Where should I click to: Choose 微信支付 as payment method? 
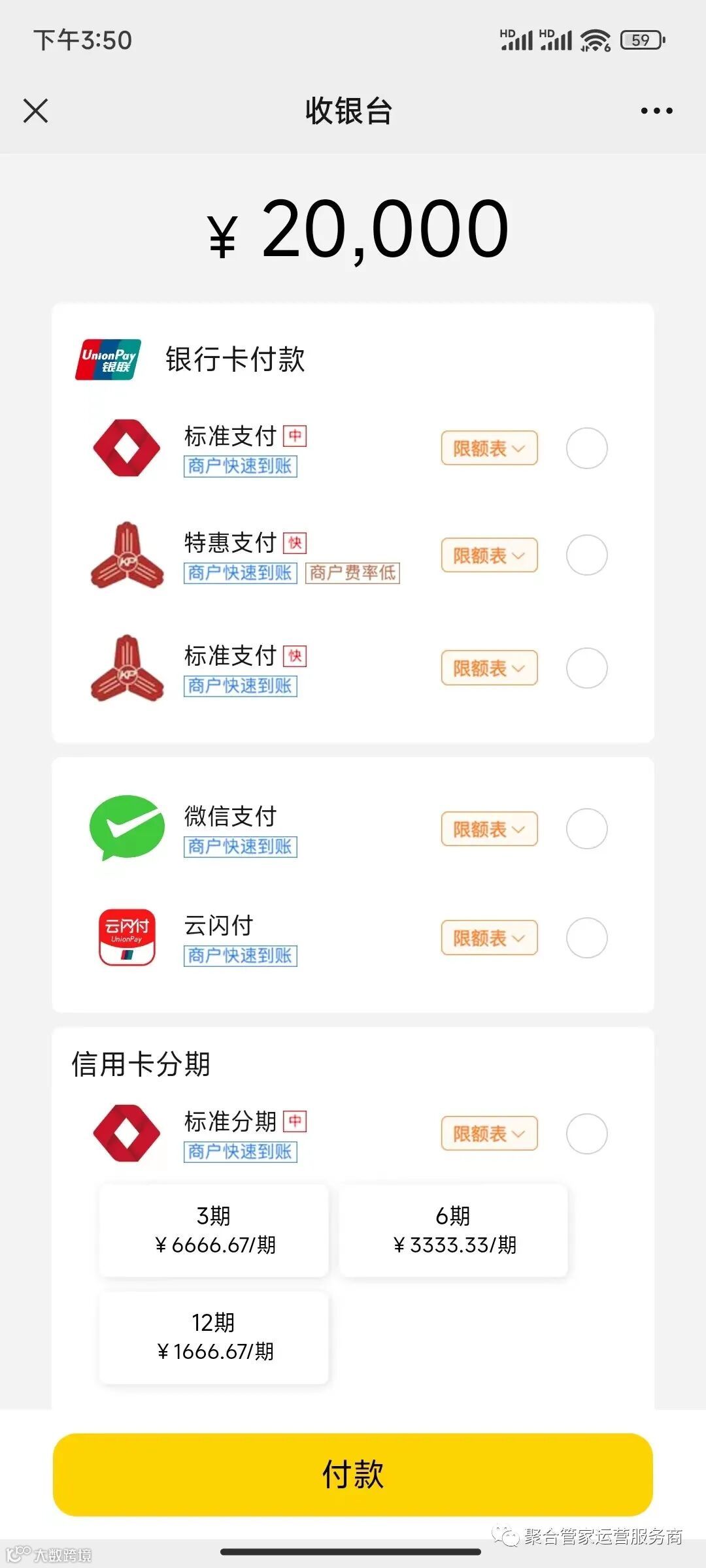point(586,829)
